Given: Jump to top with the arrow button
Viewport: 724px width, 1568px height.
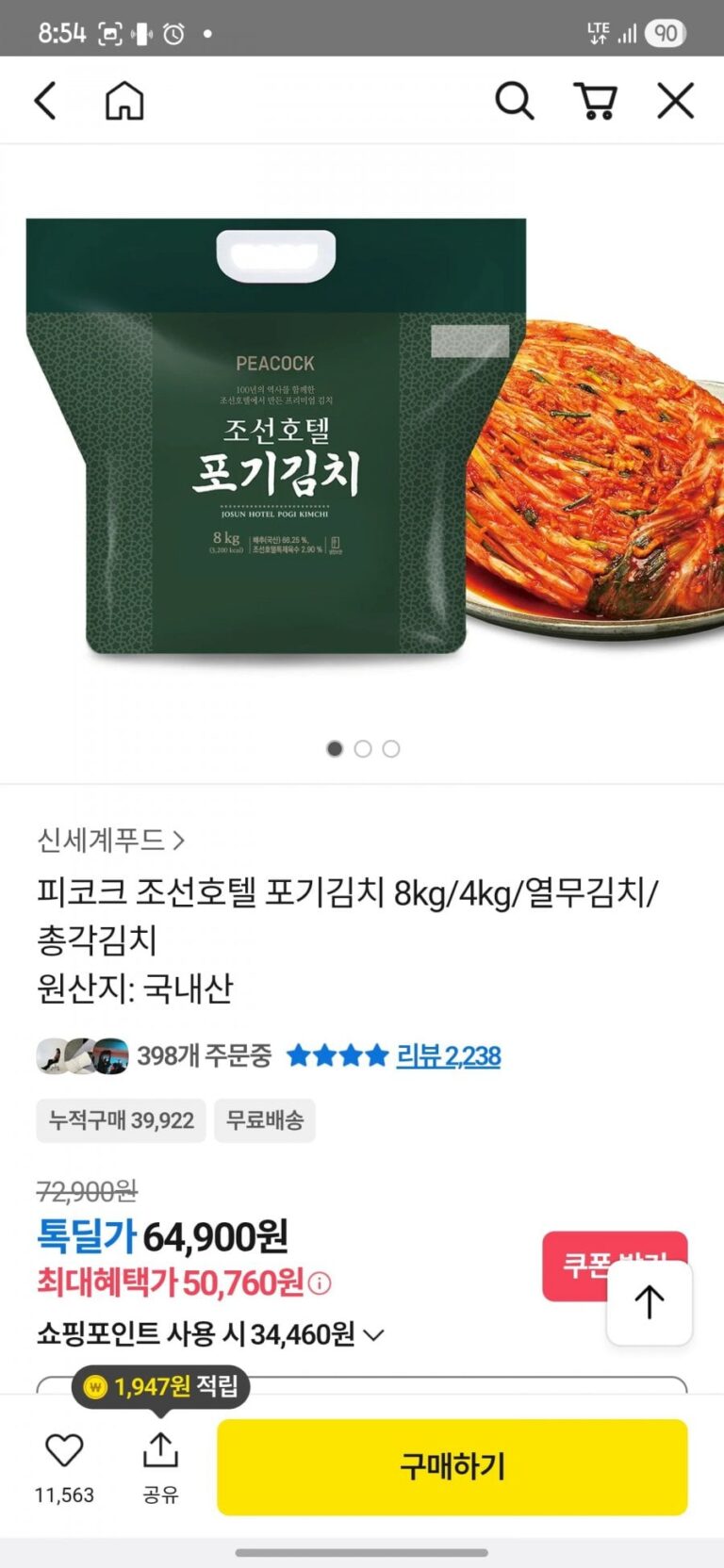Looking at the screenshot, I should [x=650, y=1303].
